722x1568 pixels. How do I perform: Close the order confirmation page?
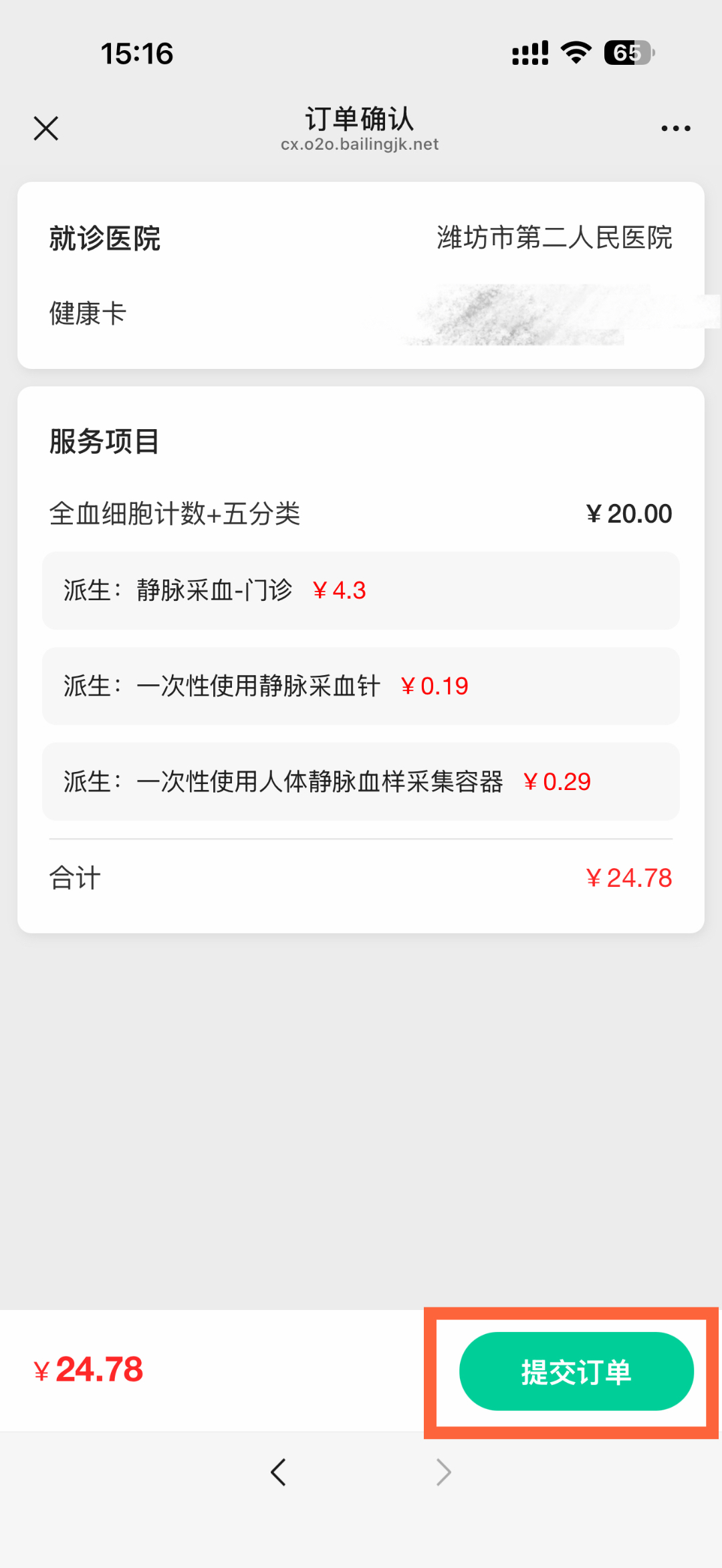46,128
